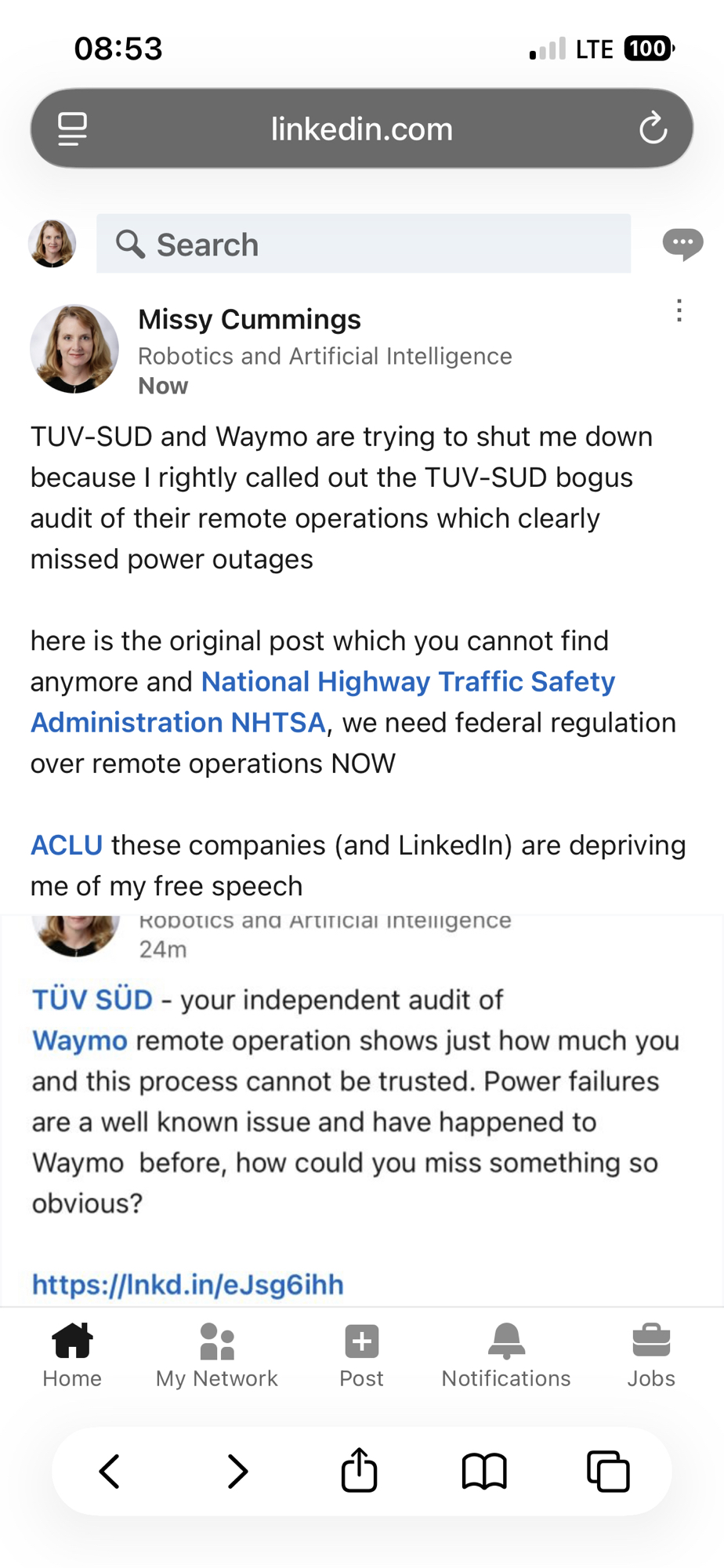Open the LinkedIn messaging icon
The height and width of the screenshot is (1568, 724).
point(682,244)
